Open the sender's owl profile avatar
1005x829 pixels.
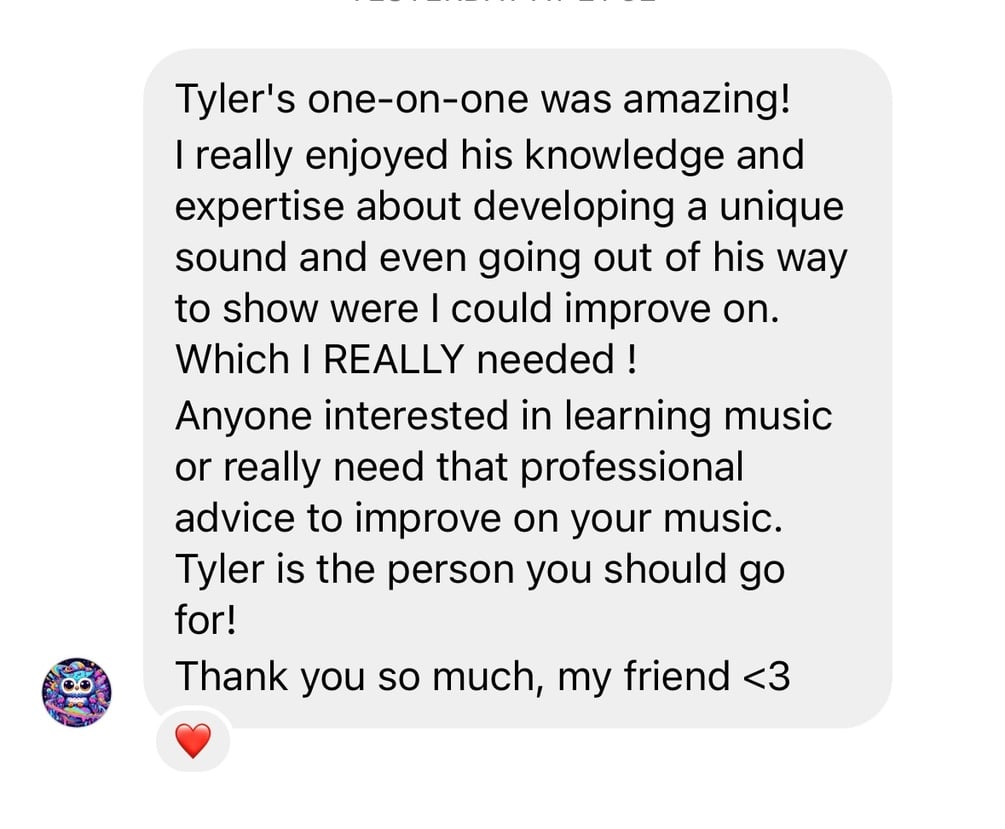point(76,692)
